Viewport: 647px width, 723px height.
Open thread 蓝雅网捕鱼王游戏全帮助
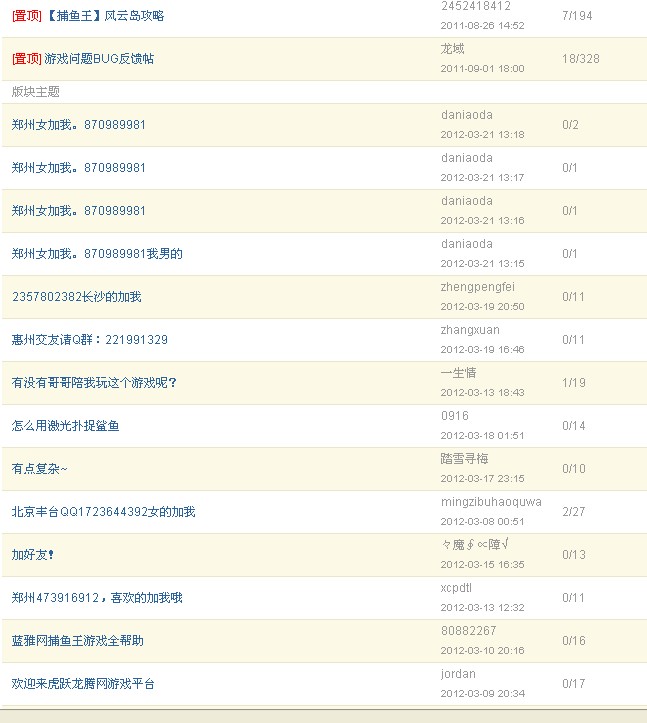click(77, 641)
